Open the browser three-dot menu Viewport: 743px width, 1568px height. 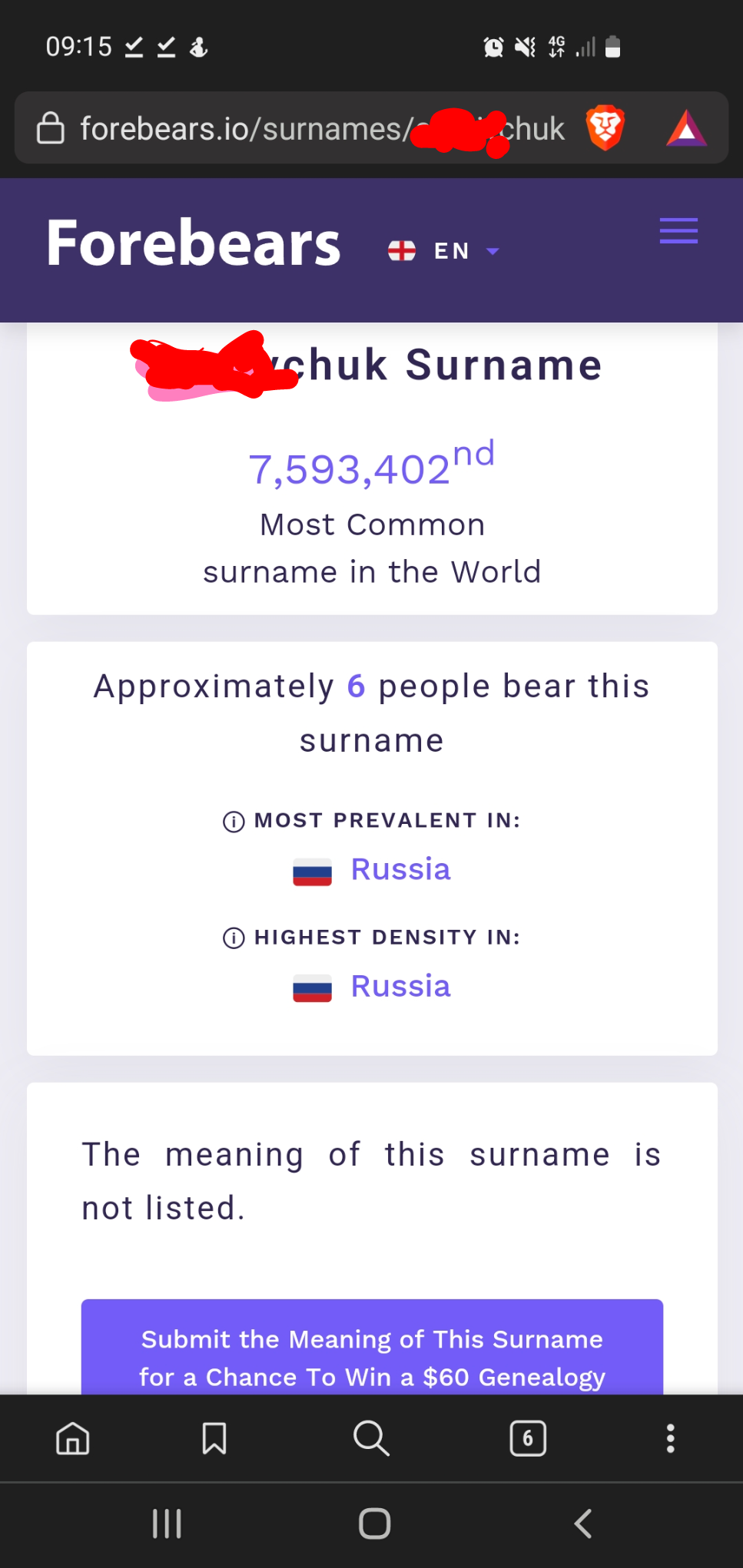coord(671,1438)
